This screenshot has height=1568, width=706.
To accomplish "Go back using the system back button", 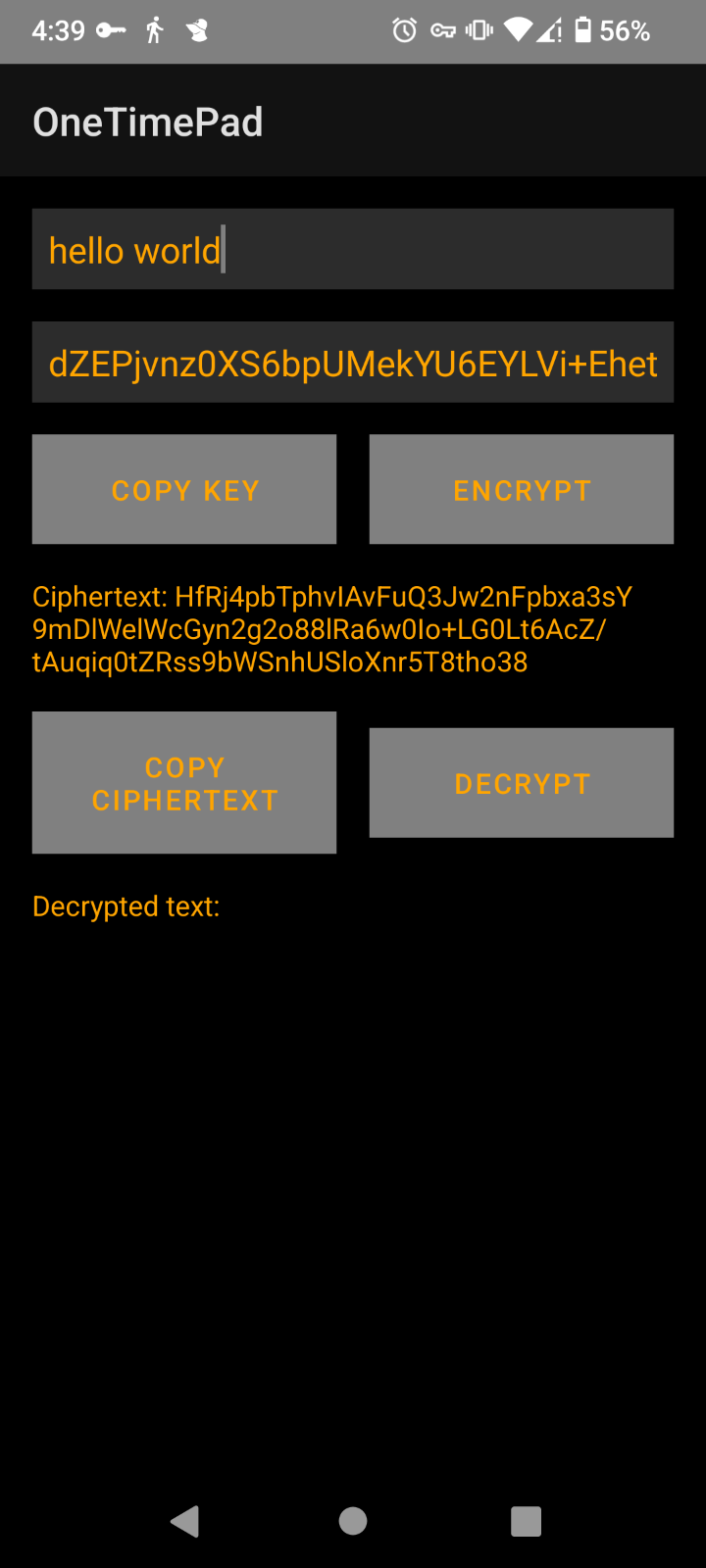I will [184, 1521].
